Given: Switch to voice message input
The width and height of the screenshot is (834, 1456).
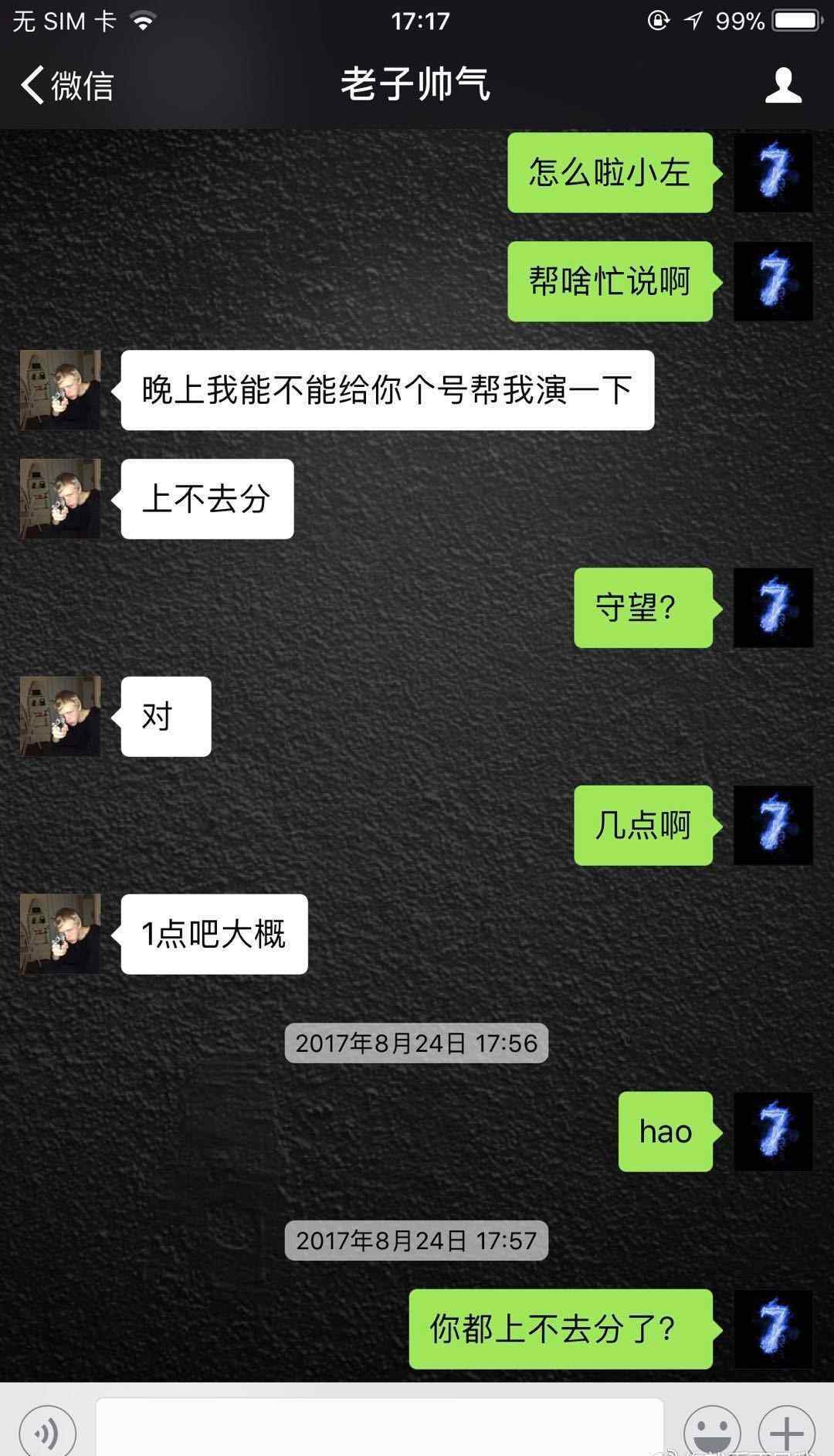Looking at the screenshot, I should 48,1433.
